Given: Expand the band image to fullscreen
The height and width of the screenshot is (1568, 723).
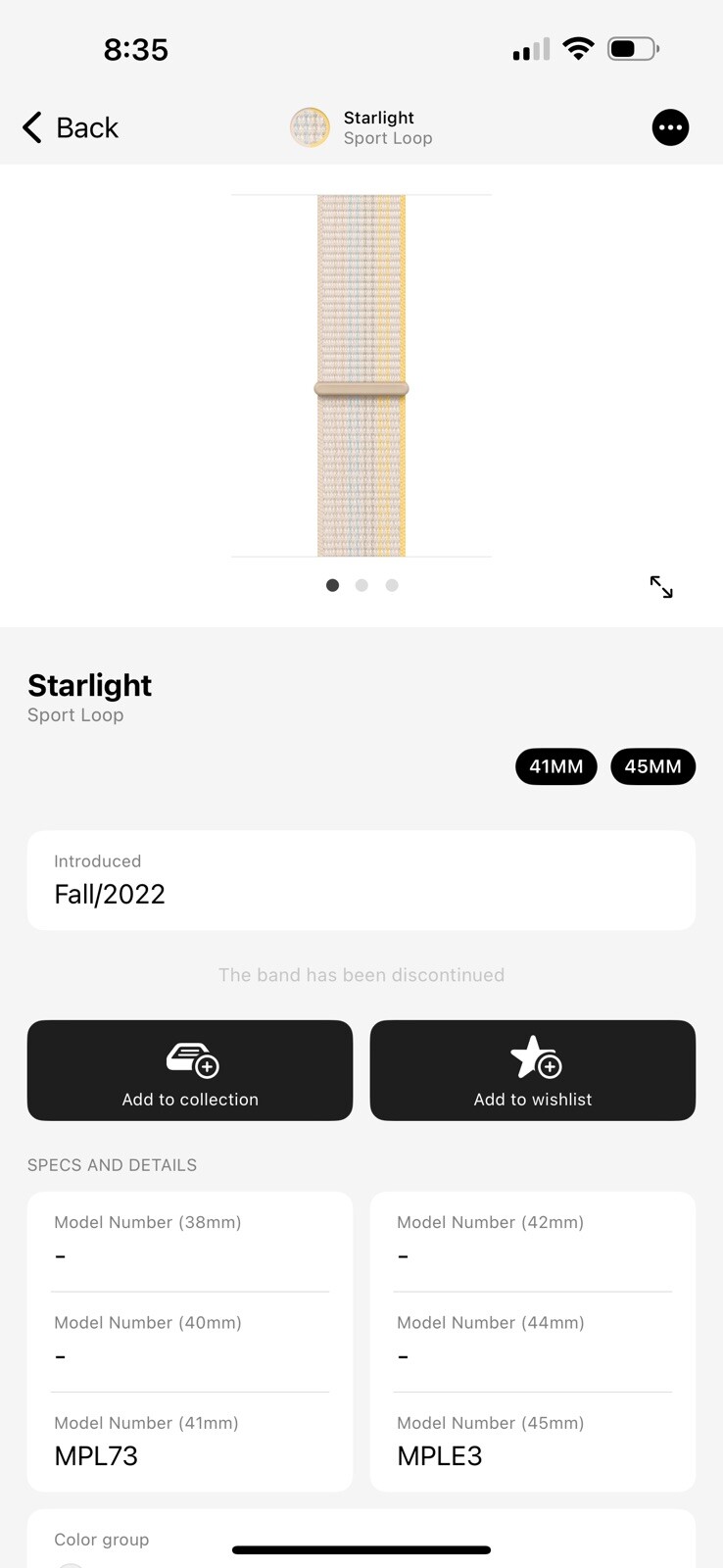Looking at the screenshot, I should point(661,587).
